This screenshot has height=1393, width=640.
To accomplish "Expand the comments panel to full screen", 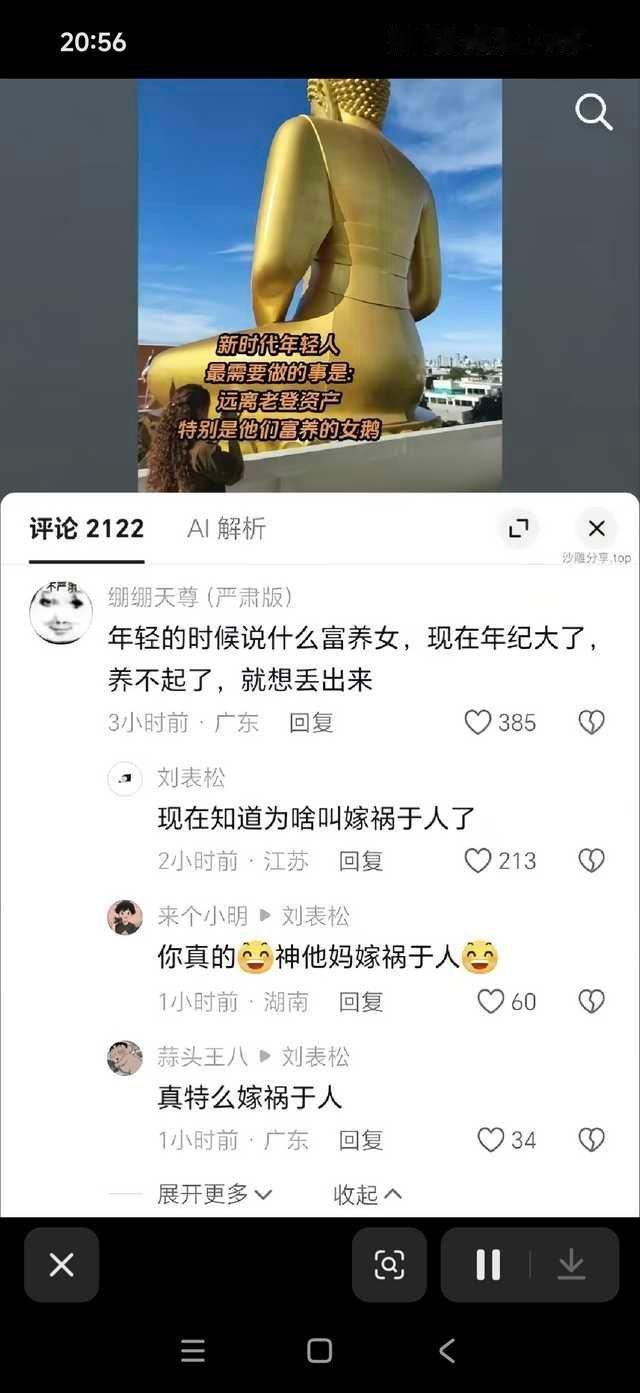I will [519, 528].
